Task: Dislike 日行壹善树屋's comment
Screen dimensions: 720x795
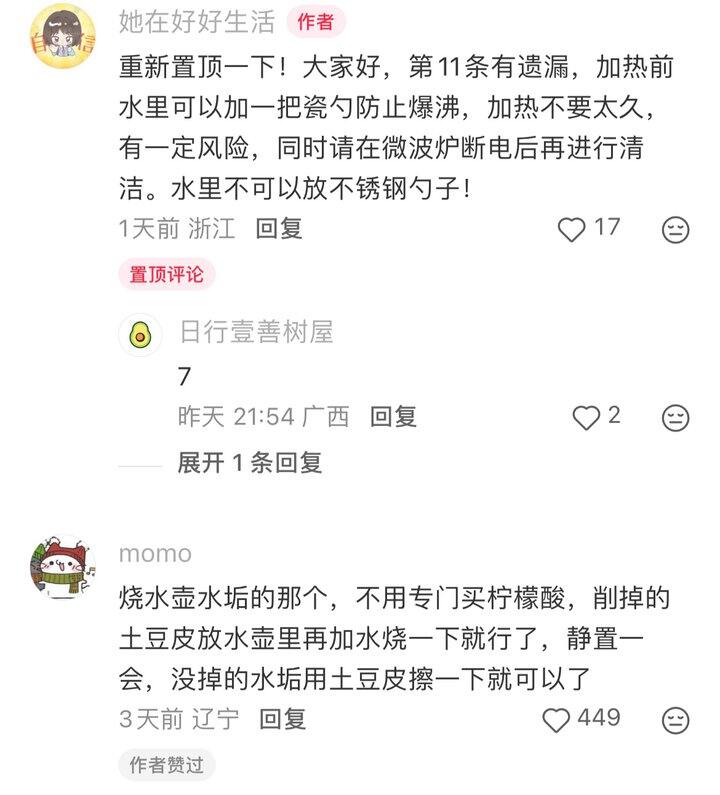Action: tap(676, 417)
